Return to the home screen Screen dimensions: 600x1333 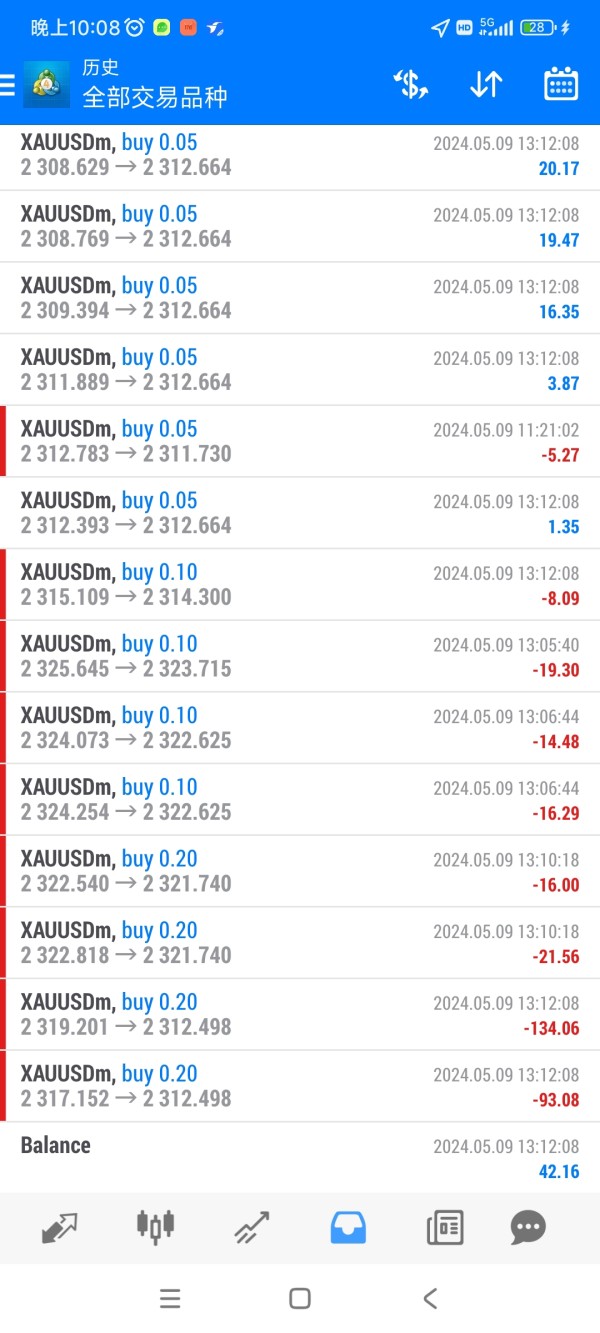click(299, 1299)
